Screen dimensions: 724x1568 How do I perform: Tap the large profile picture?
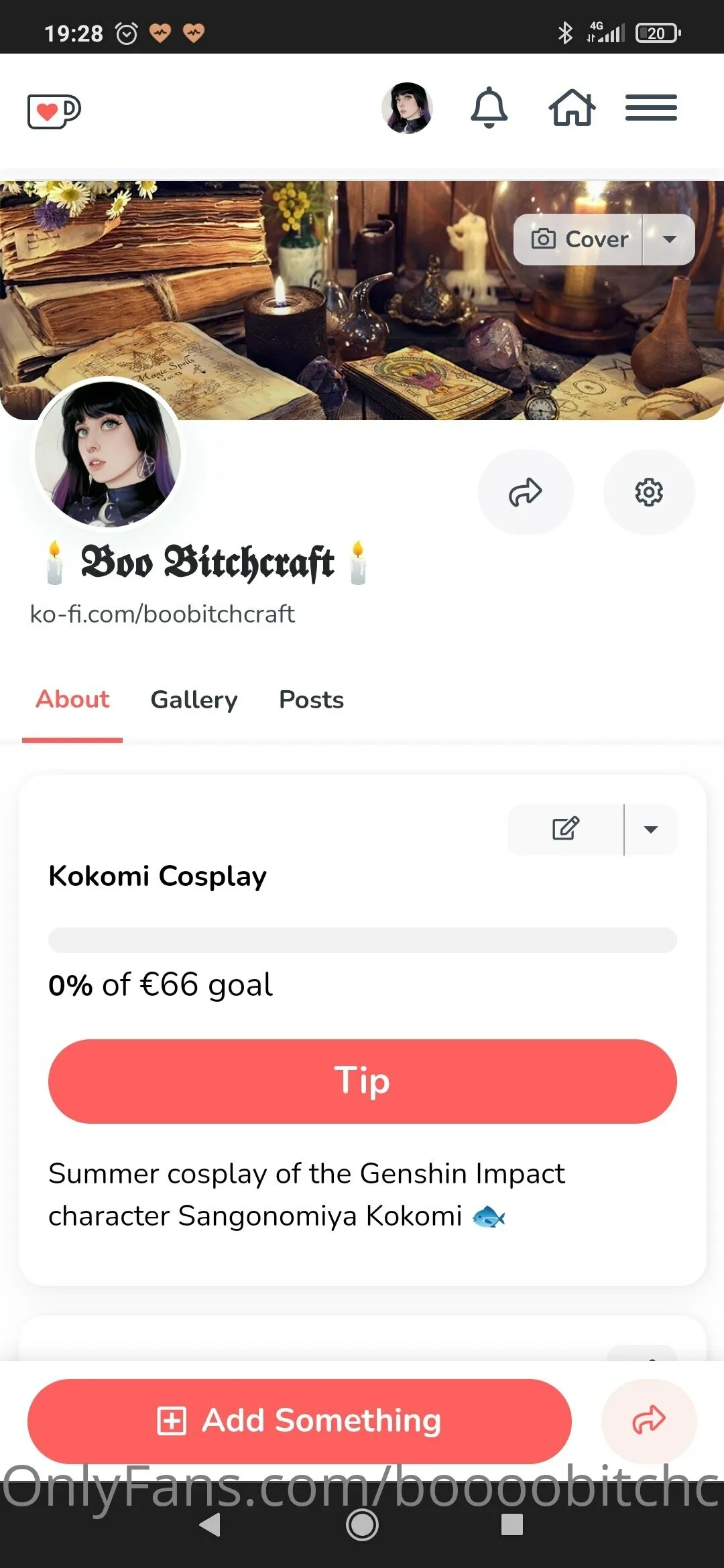point(108,454)
